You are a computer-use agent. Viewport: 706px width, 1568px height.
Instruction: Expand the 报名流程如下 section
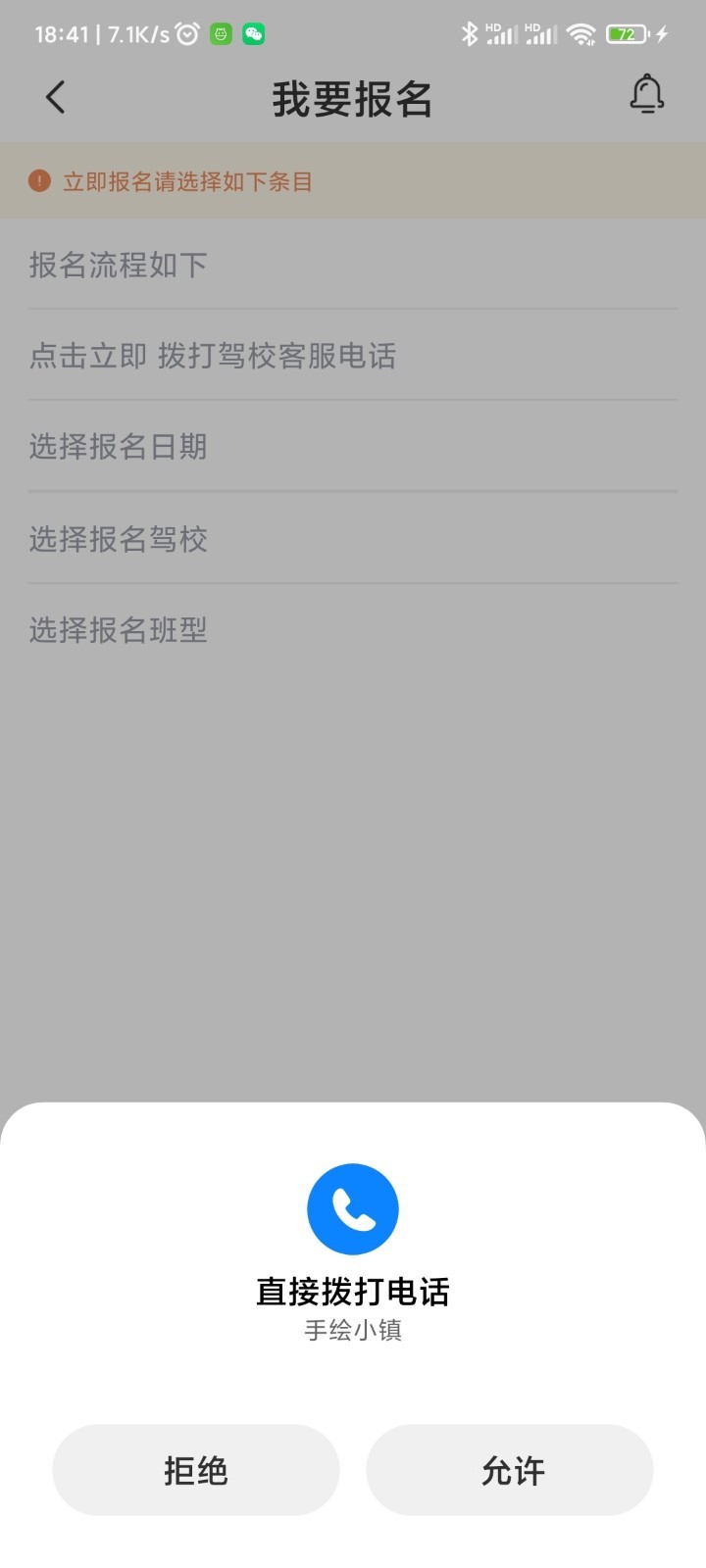pos(118,265)
